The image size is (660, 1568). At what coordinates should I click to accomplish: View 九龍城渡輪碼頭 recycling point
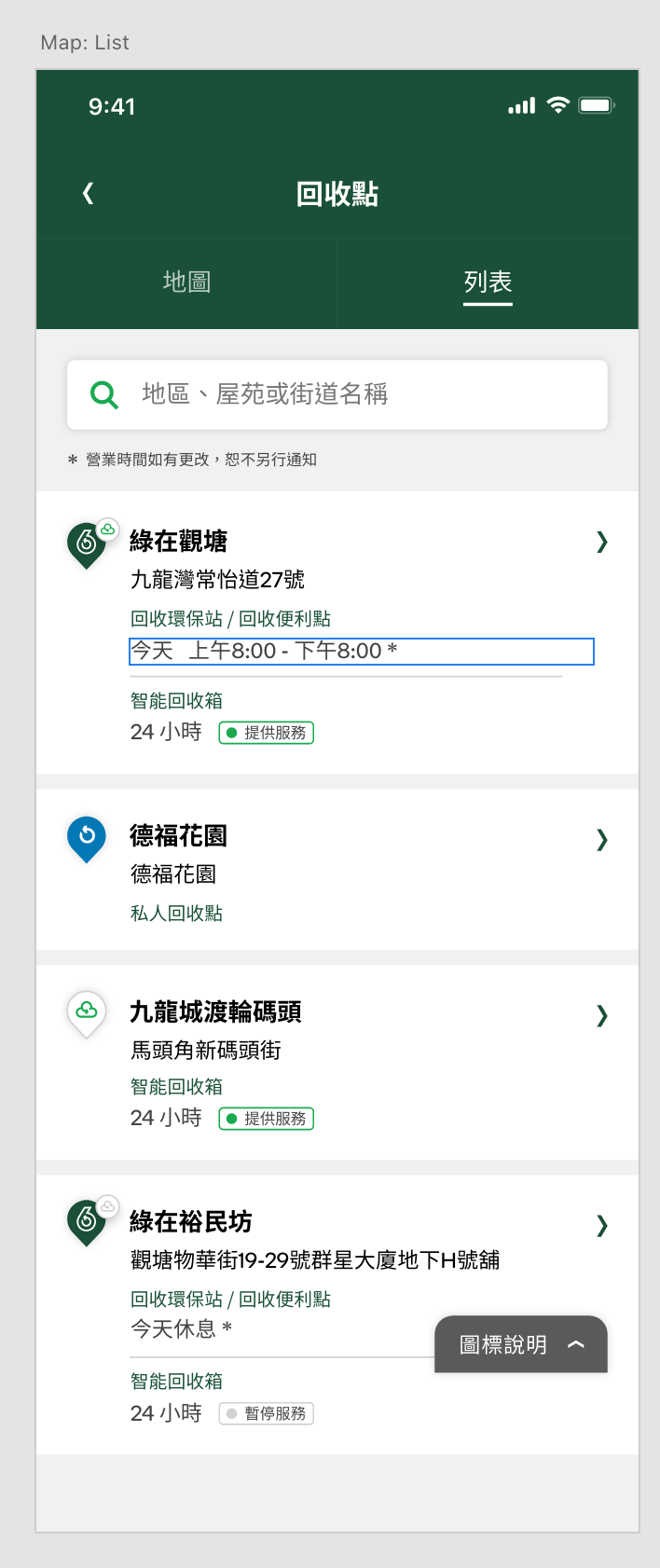[x=601, y=1015]
